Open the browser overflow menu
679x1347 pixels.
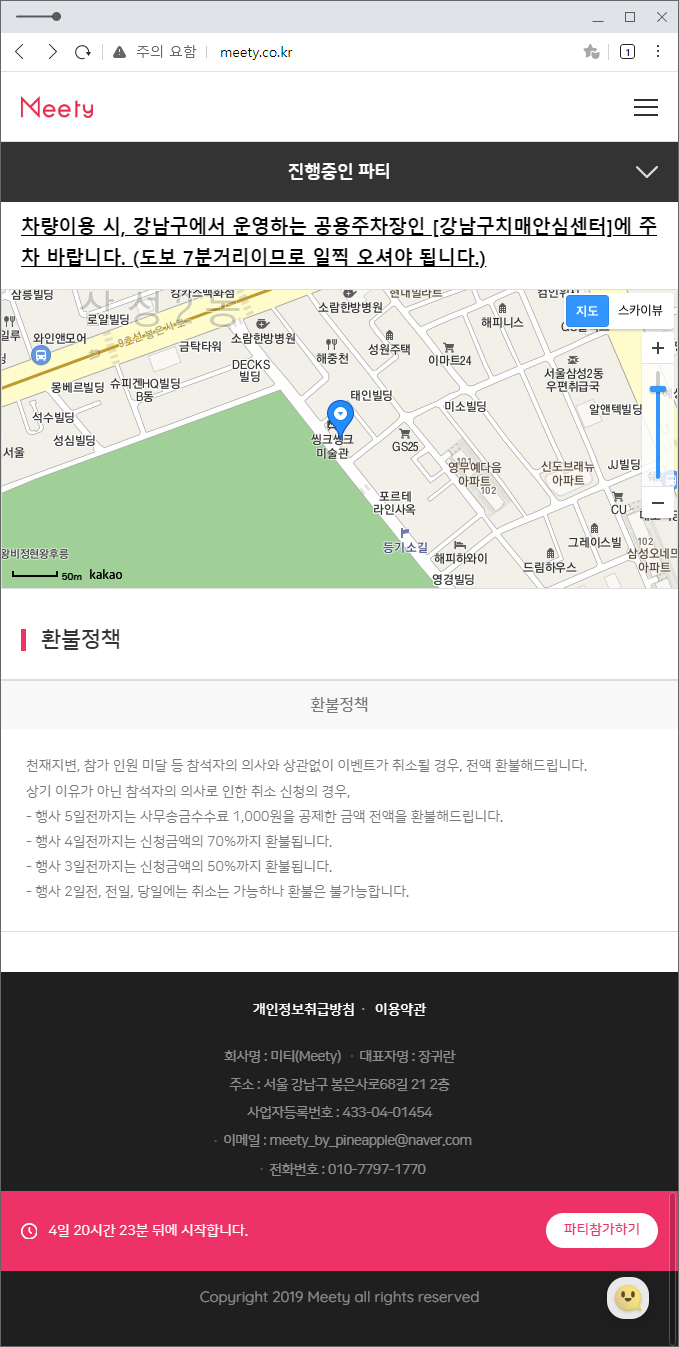click(658, 52)
